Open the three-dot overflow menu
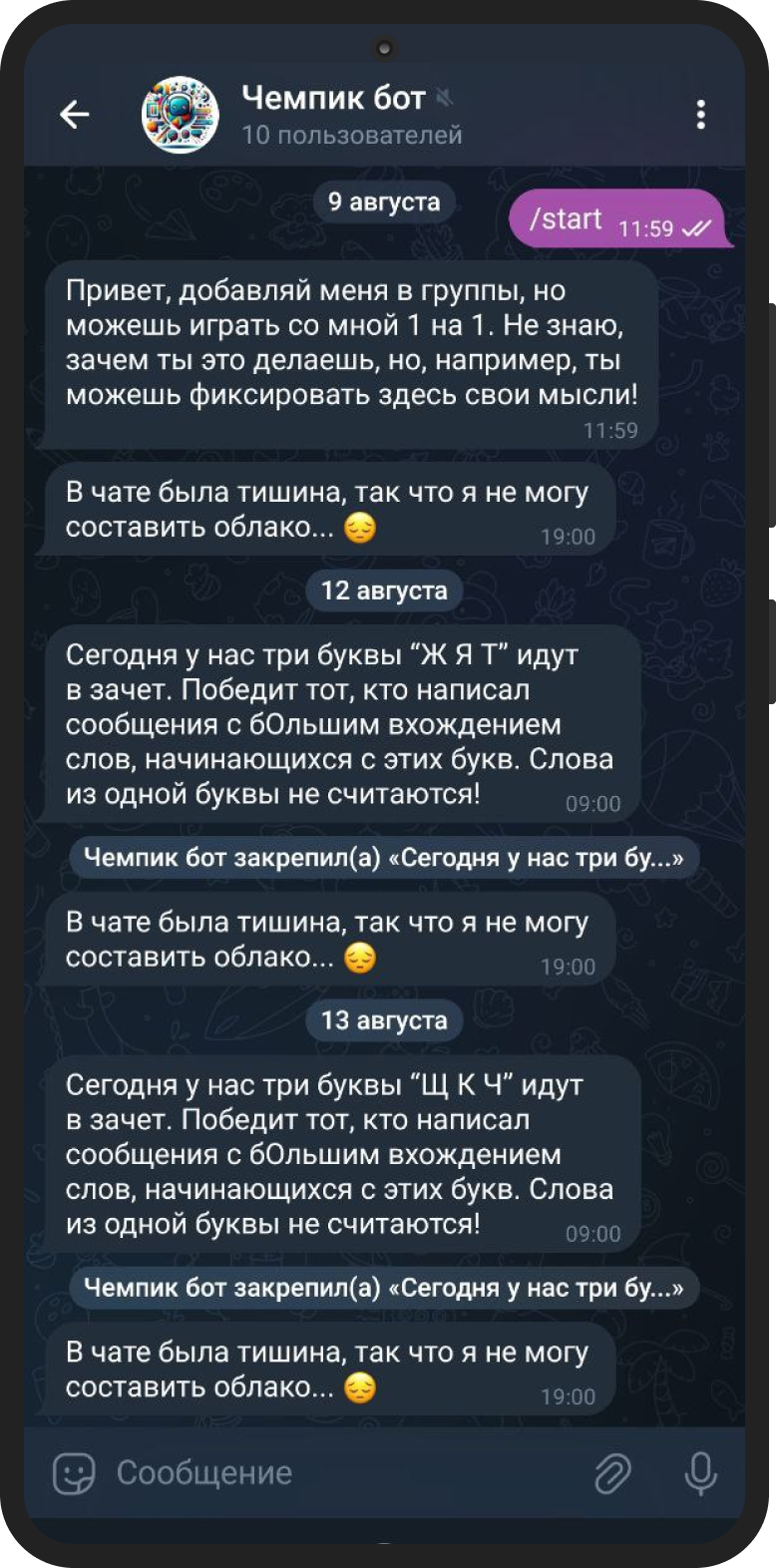This screenshot has width=776, height=1568. click(700, 115)
